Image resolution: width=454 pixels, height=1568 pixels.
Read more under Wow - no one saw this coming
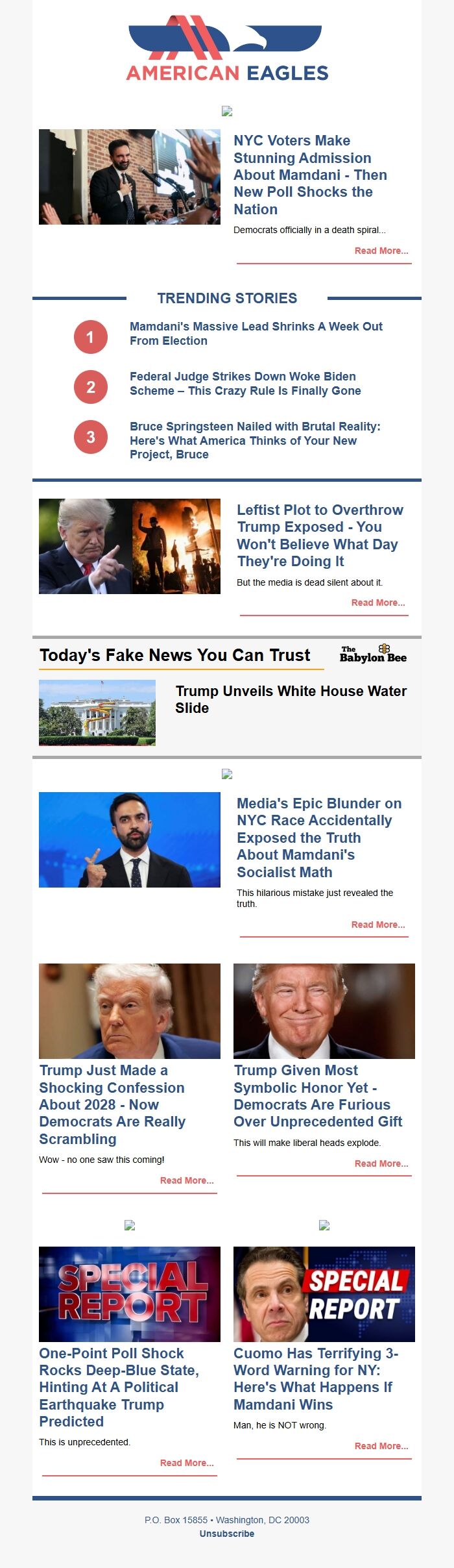(x=186, y=1180)
